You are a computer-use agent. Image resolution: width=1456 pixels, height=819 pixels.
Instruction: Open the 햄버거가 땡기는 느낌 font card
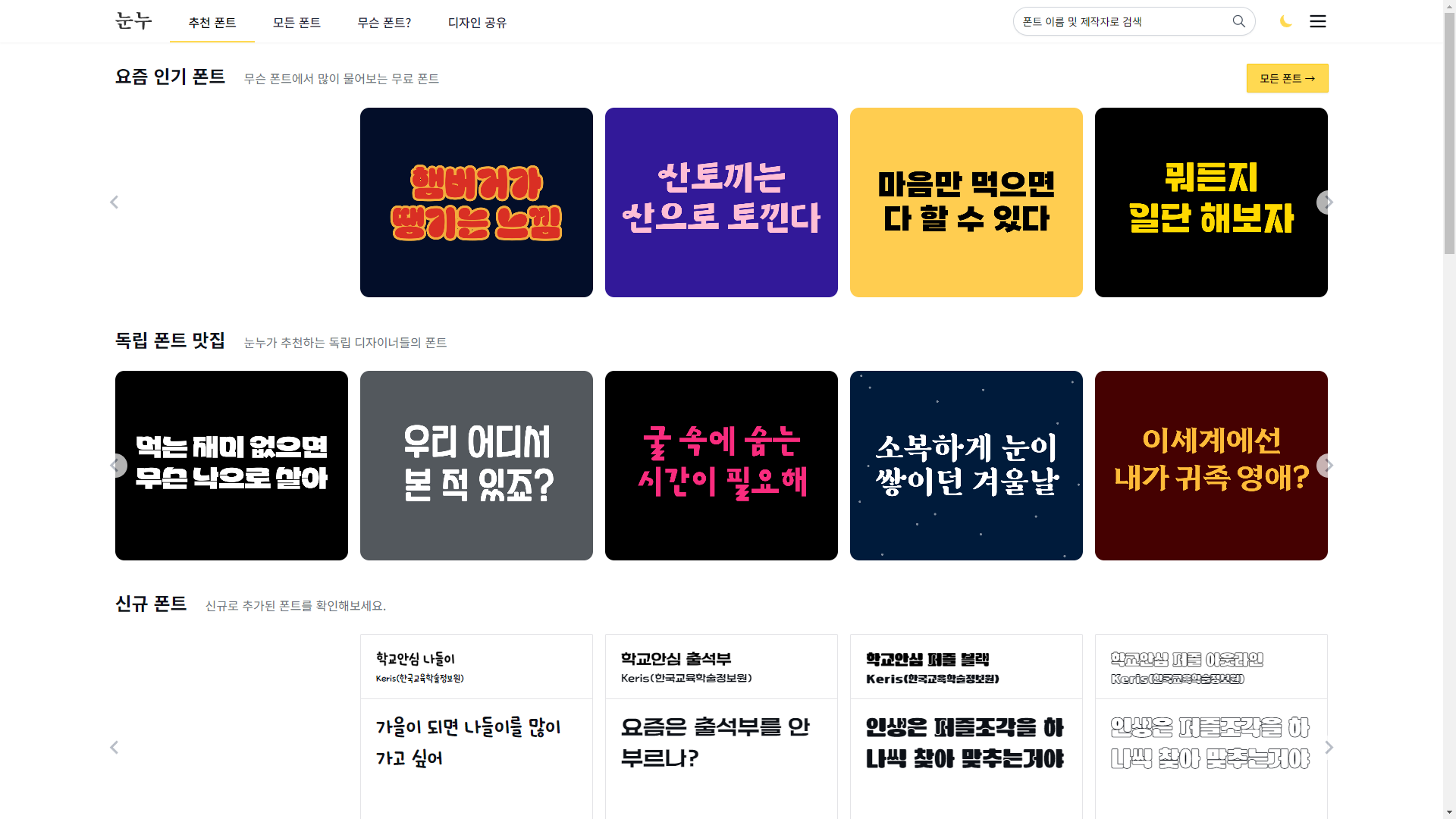click(x=476, y=202)
